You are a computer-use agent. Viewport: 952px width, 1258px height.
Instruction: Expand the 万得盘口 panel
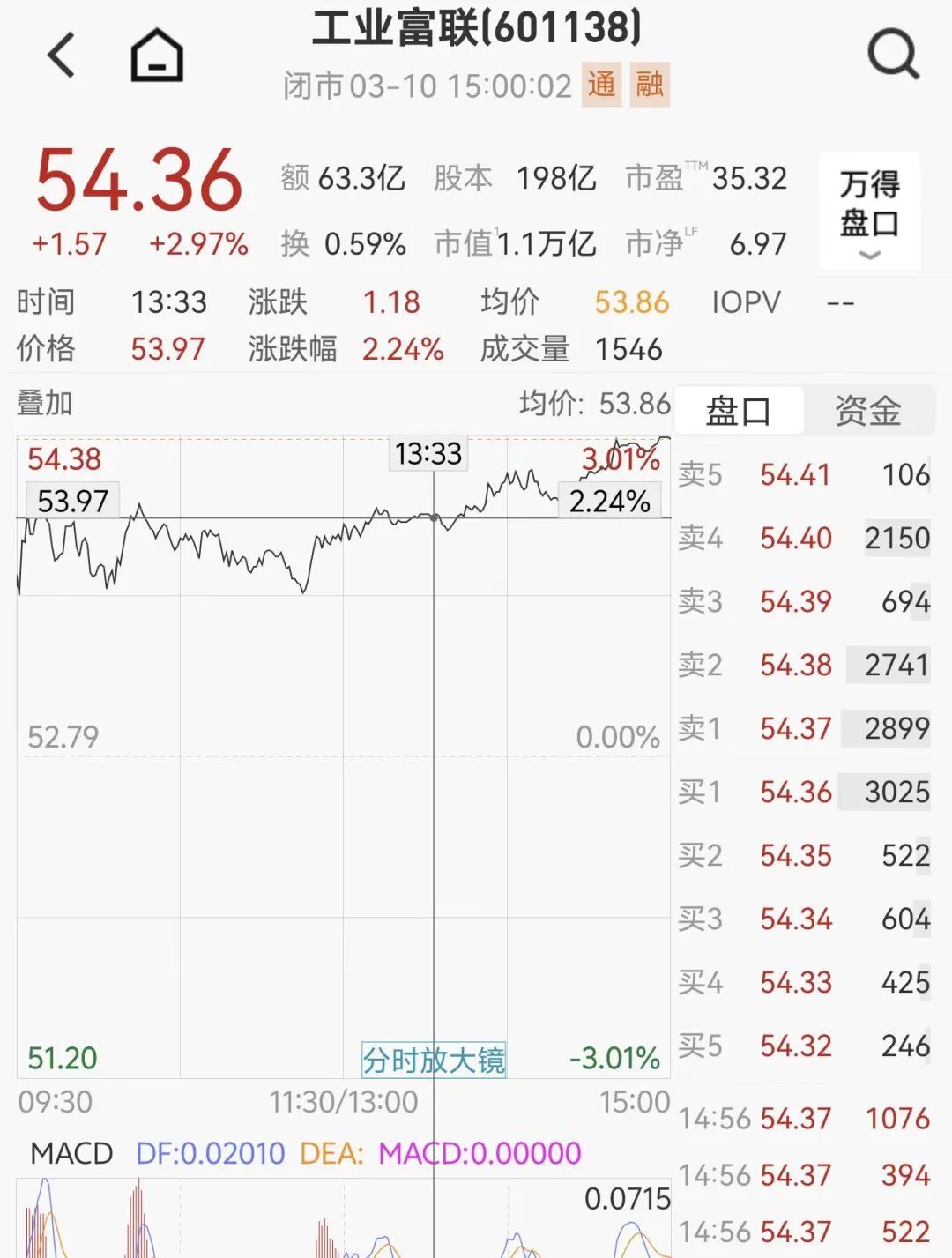pos(869,212)
